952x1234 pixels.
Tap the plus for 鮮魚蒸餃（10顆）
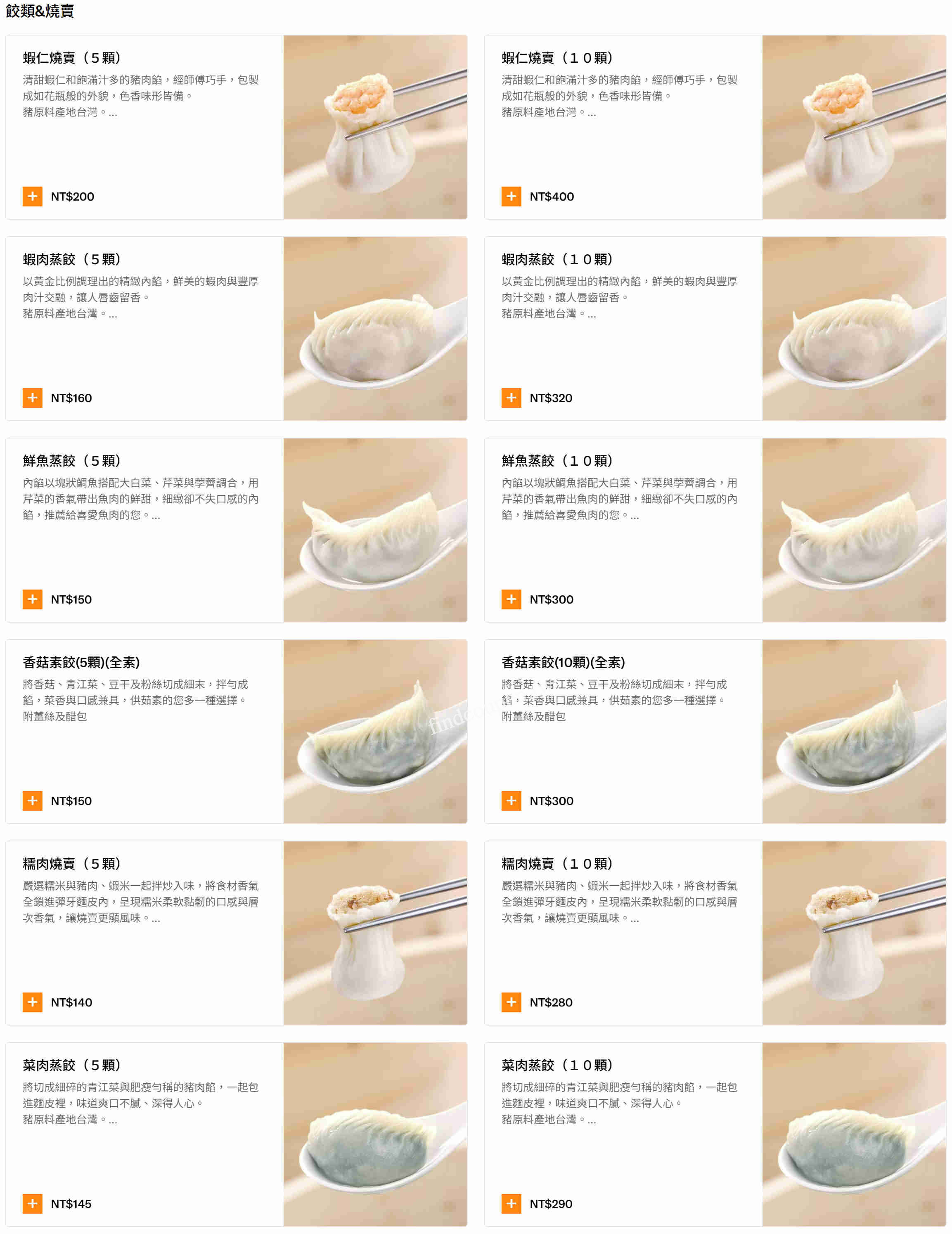click(511, 599)
